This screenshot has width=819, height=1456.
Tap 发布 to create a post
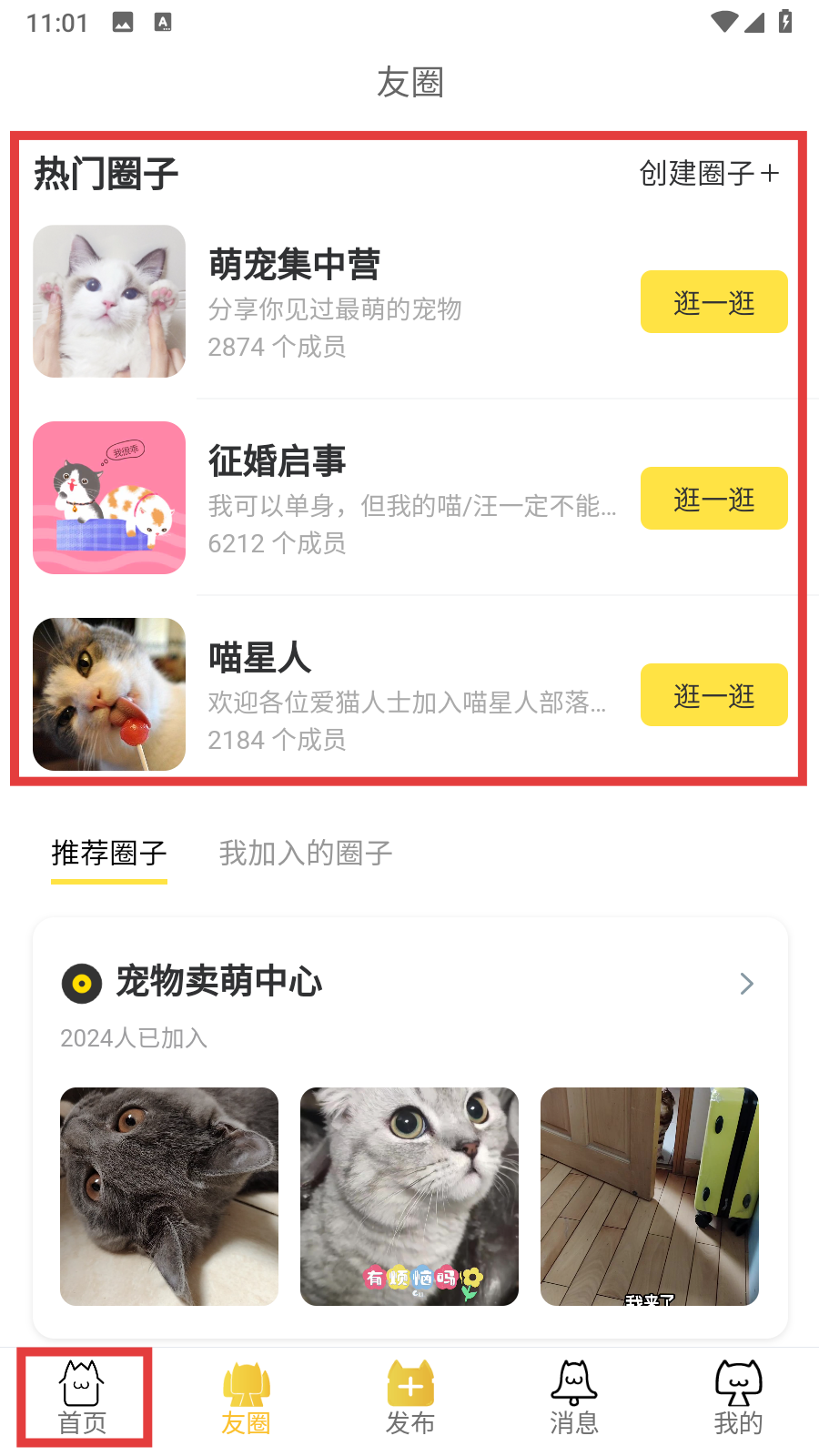pyautogui.click(x=410, y=1399)
